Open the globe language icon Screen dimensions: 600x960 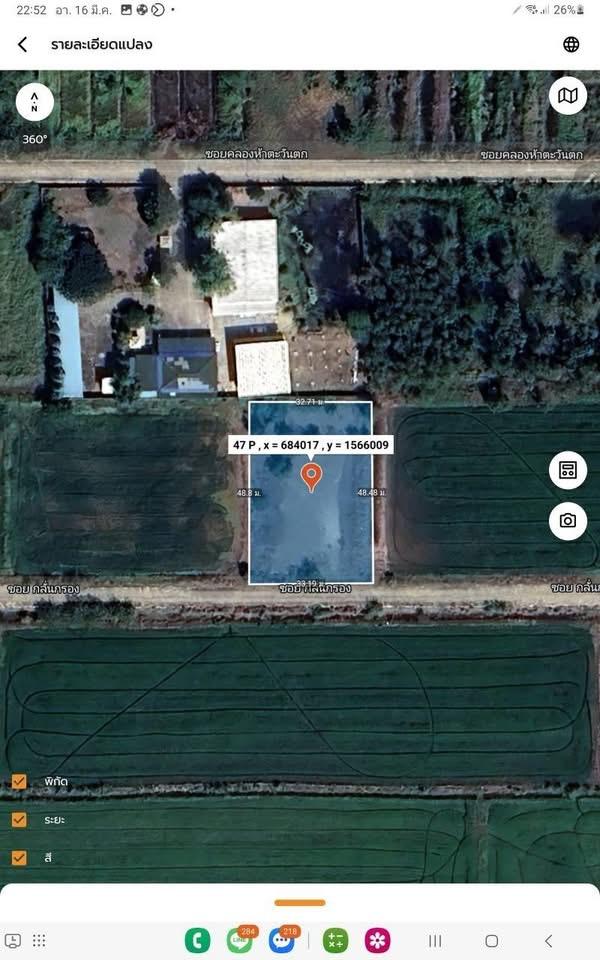click(571, 44)
